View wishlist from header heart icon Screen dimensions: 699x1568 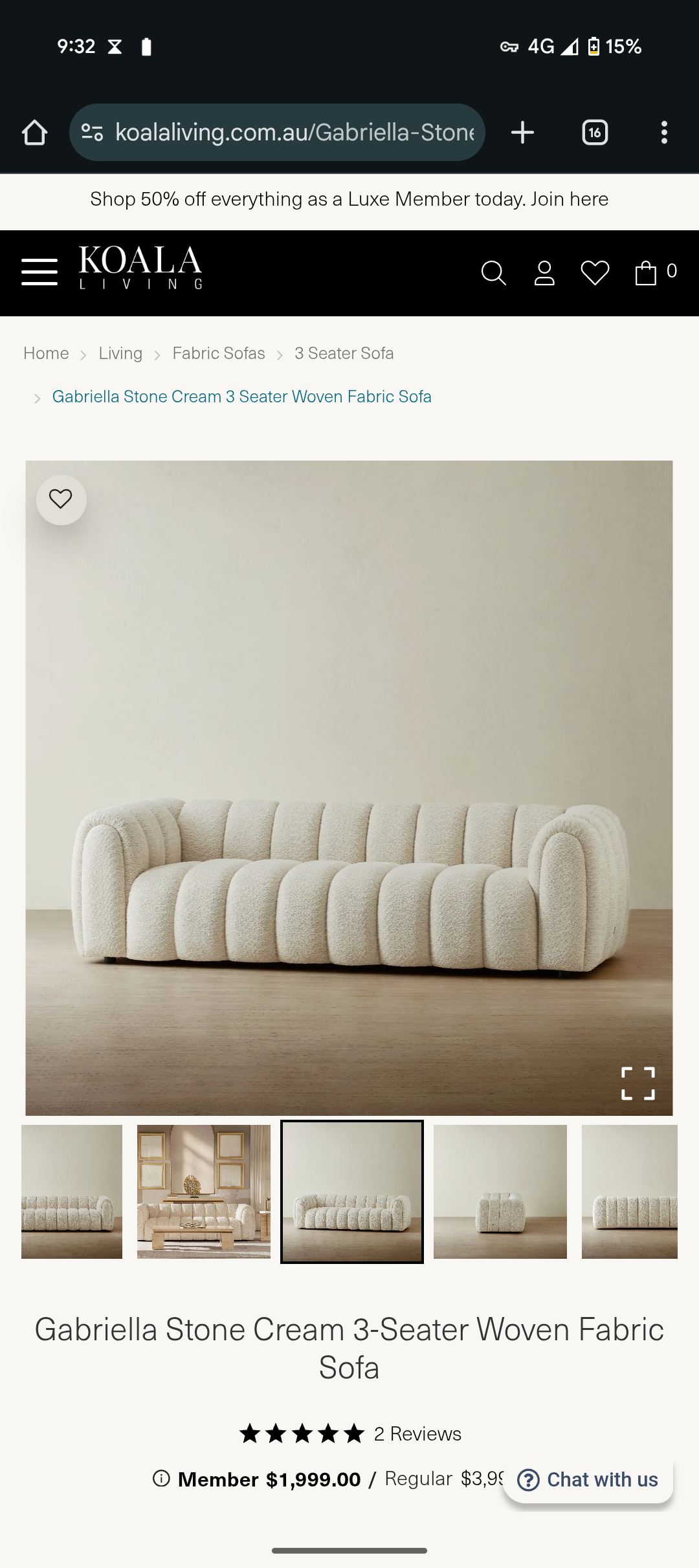pos(595,273)
